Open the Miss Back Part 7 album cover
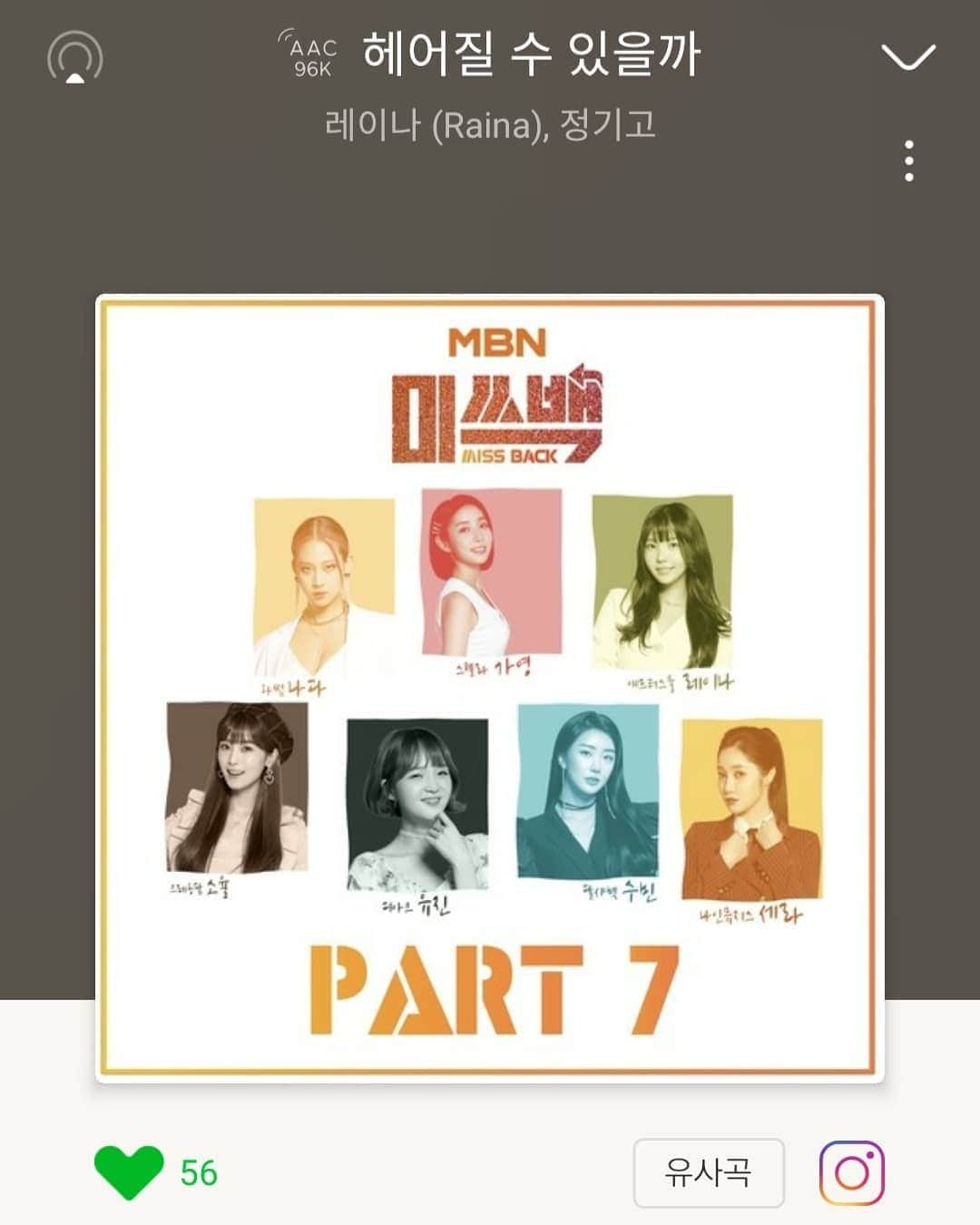Screen dimensions: 980x1225 pyautogui.click(x=490, y=688)
